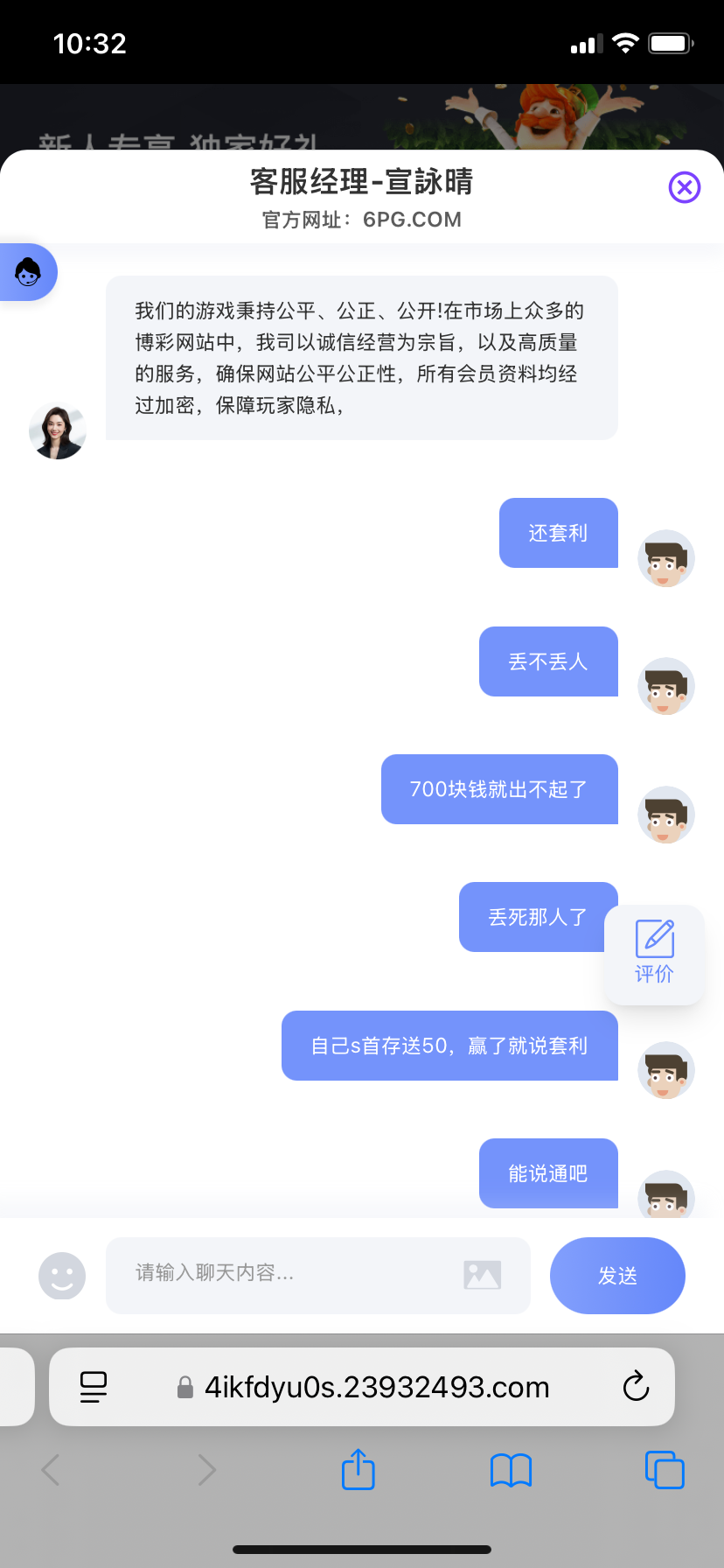Close the chat window with the X button
724x1568 pixels.
click(684, 186)
